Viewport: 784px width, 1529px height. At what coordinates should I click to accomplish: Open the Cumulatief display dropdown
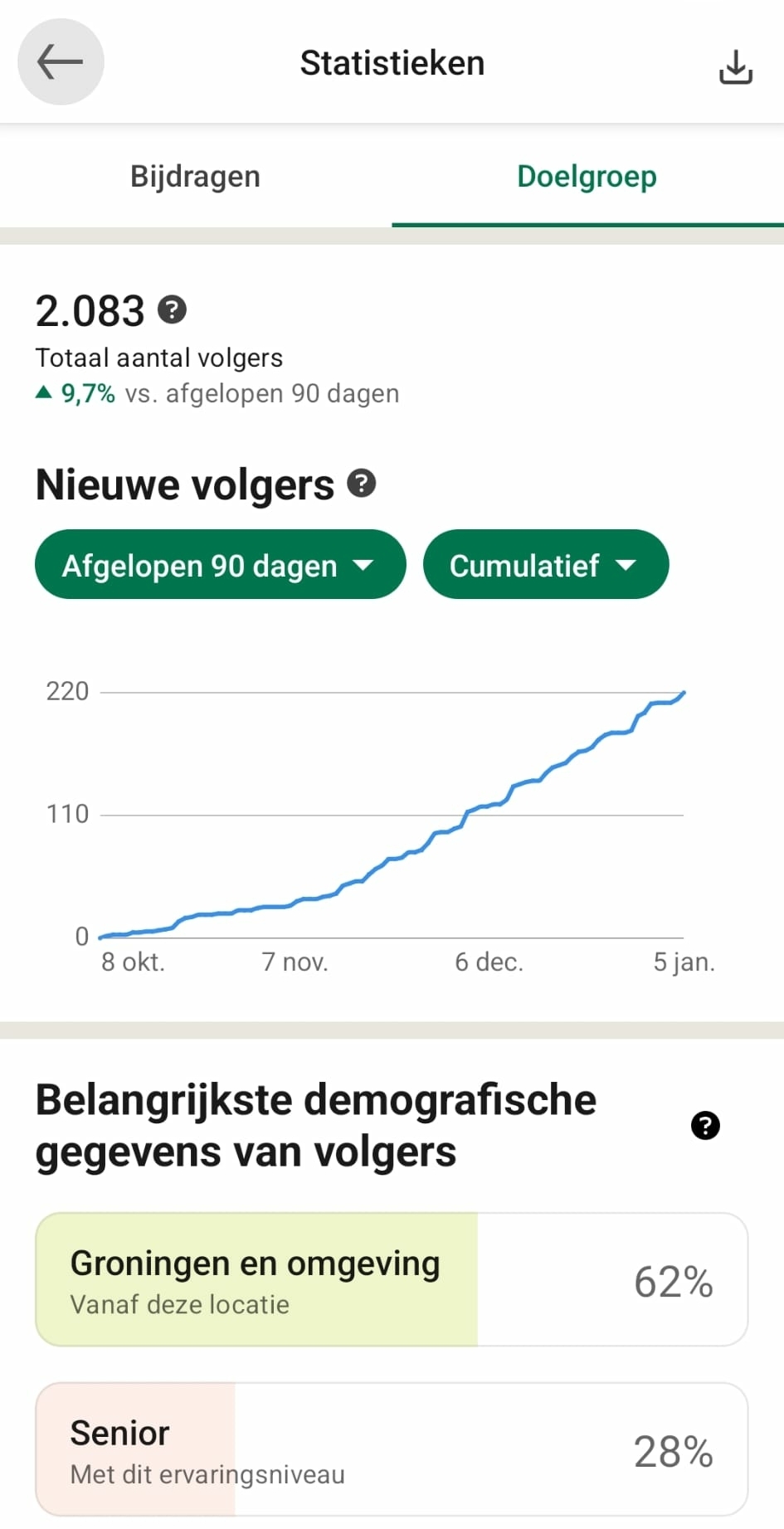(546, 565)
